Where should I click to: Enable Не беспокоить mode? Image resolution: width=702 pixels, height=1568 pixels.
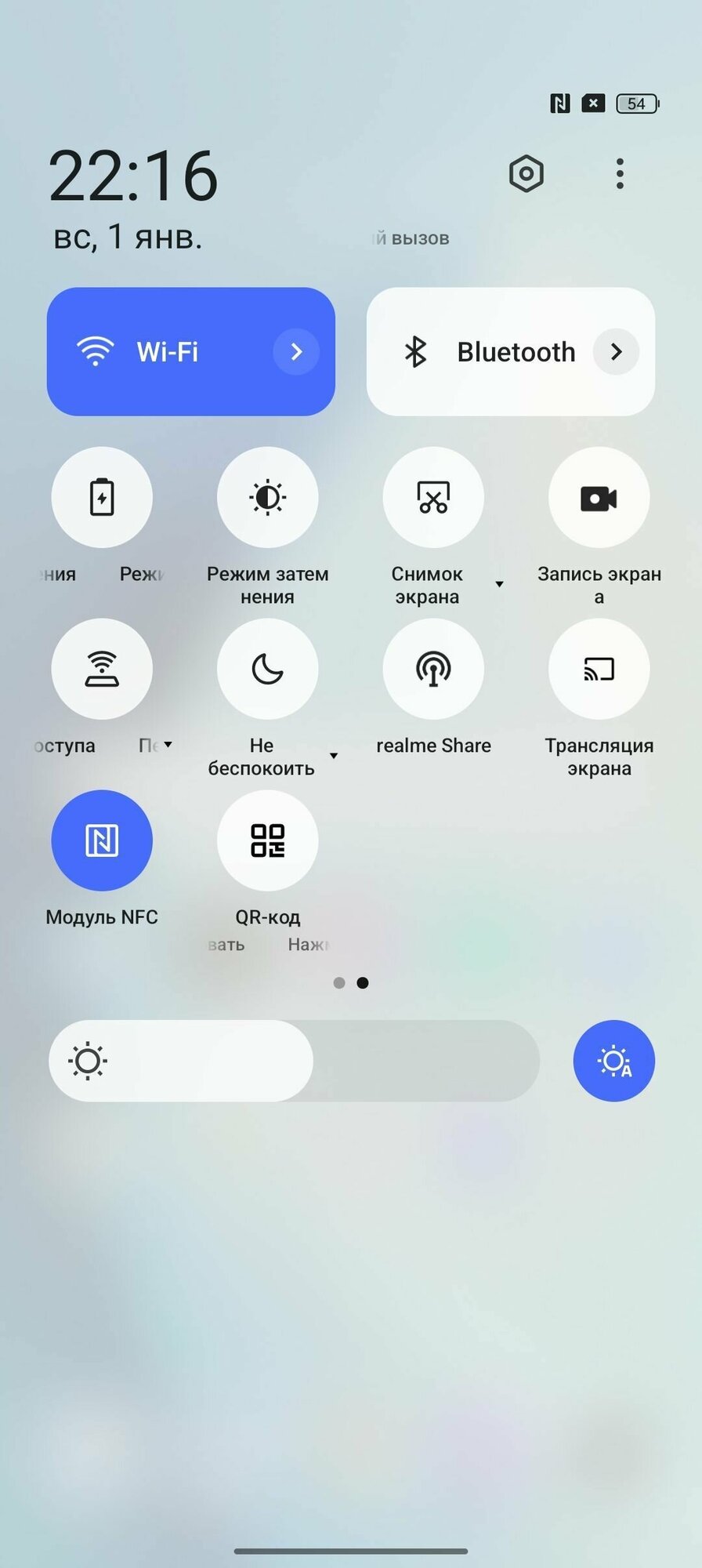click(x=268, y=669)
